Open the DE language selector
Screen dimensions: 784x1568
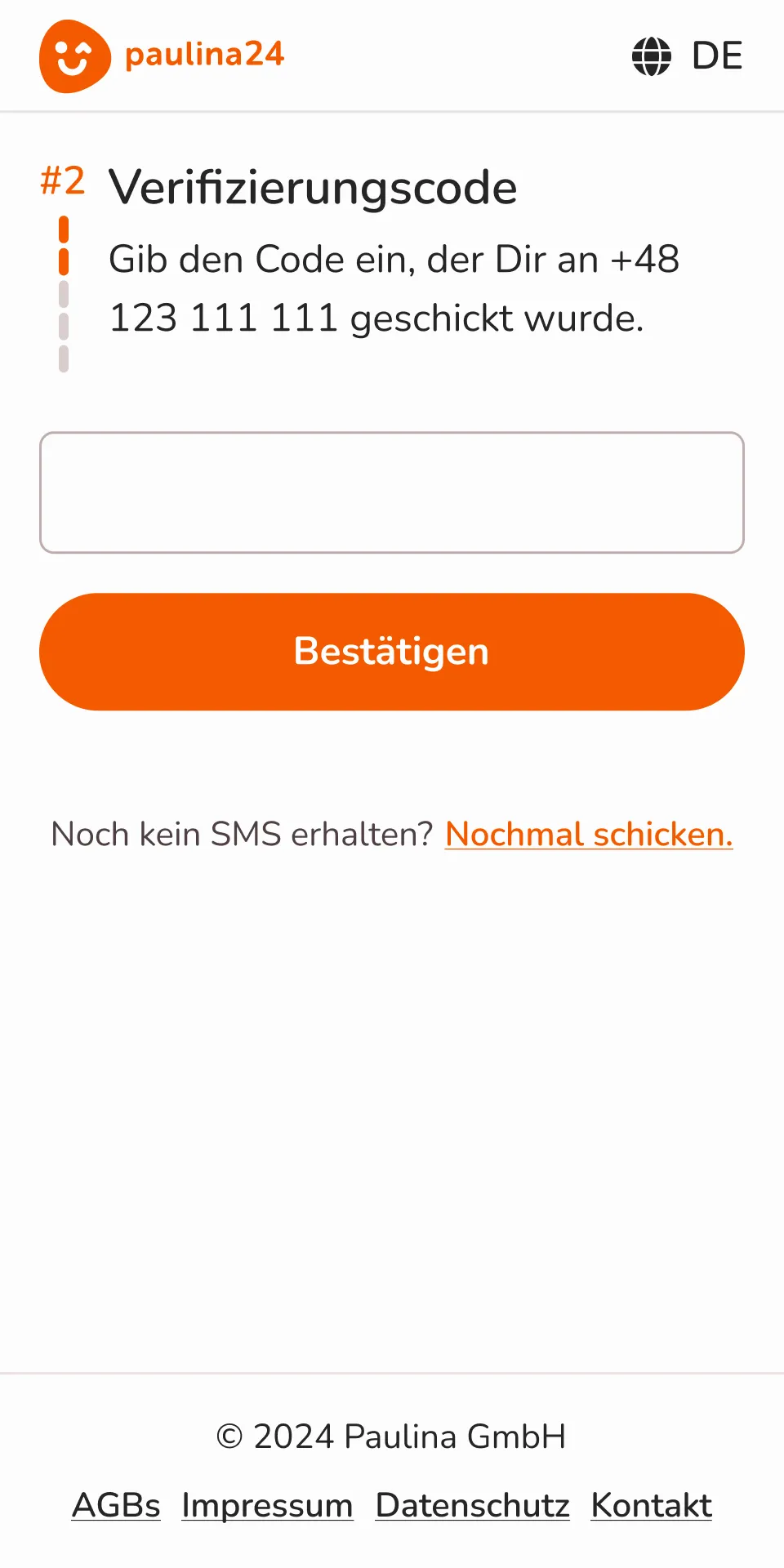point(716,56)
